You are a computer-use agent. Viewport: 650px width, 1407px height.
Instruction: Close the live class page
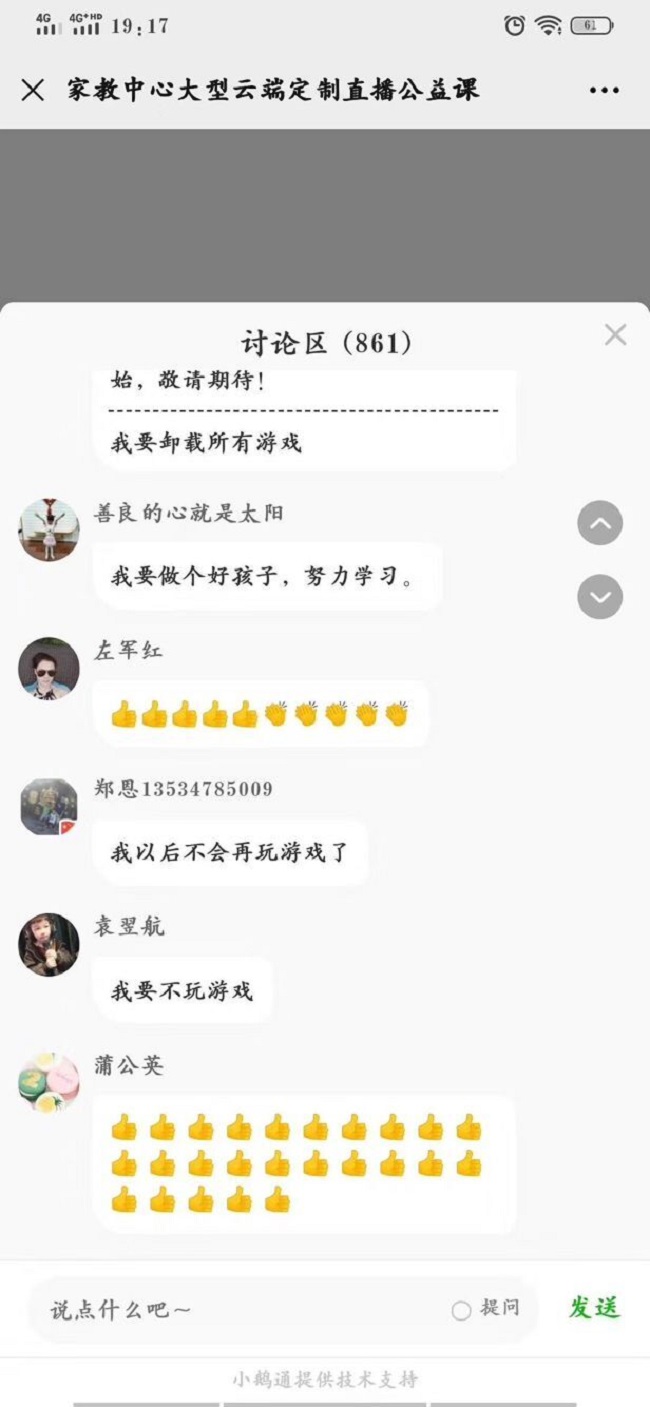point(33,90)
